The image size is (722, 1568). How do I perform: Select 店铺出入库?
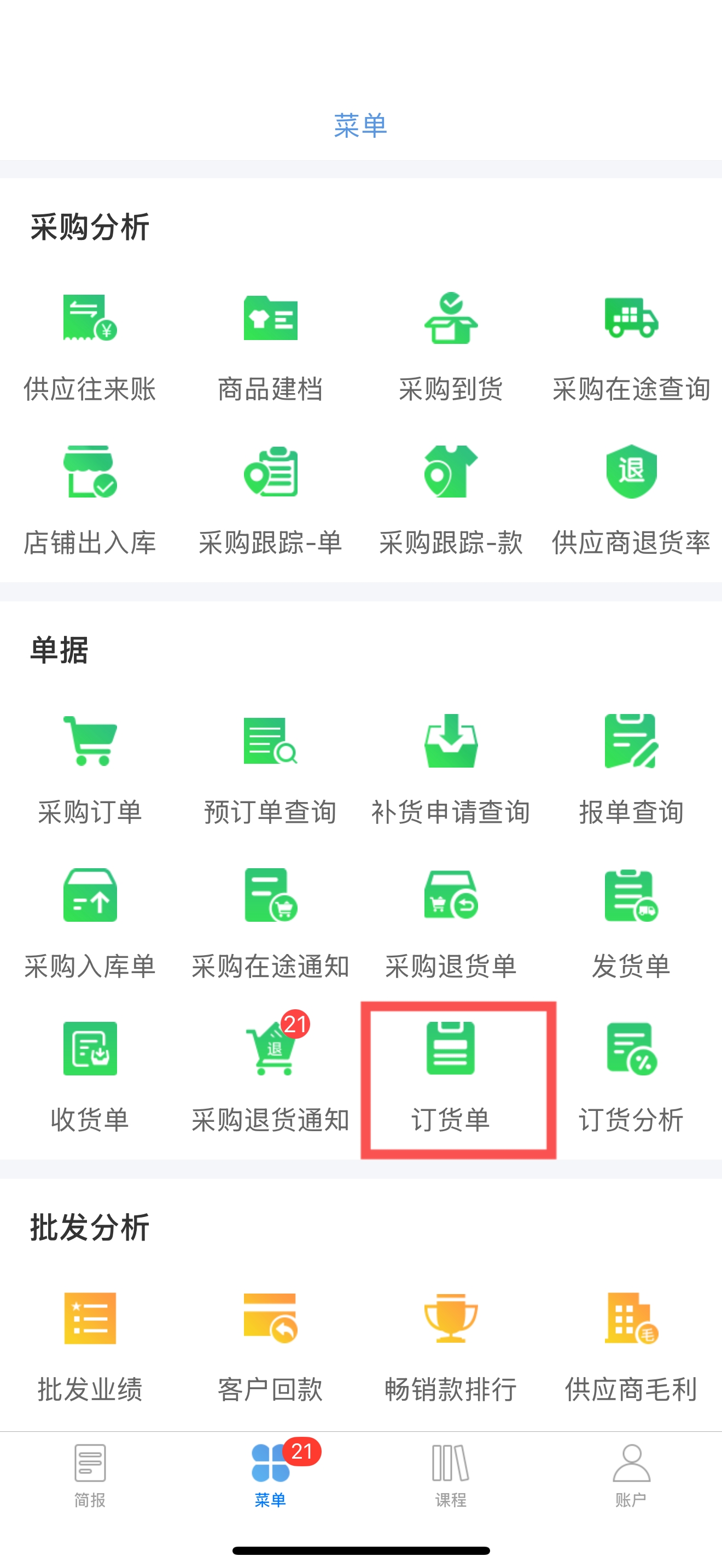(x=90, y=501)
